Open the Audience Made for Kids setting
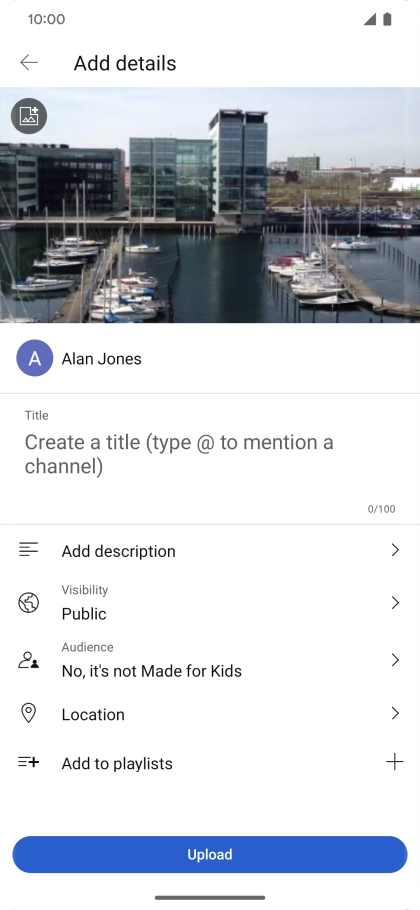Screen dimensions: 420x910 [x=210, y=660]
